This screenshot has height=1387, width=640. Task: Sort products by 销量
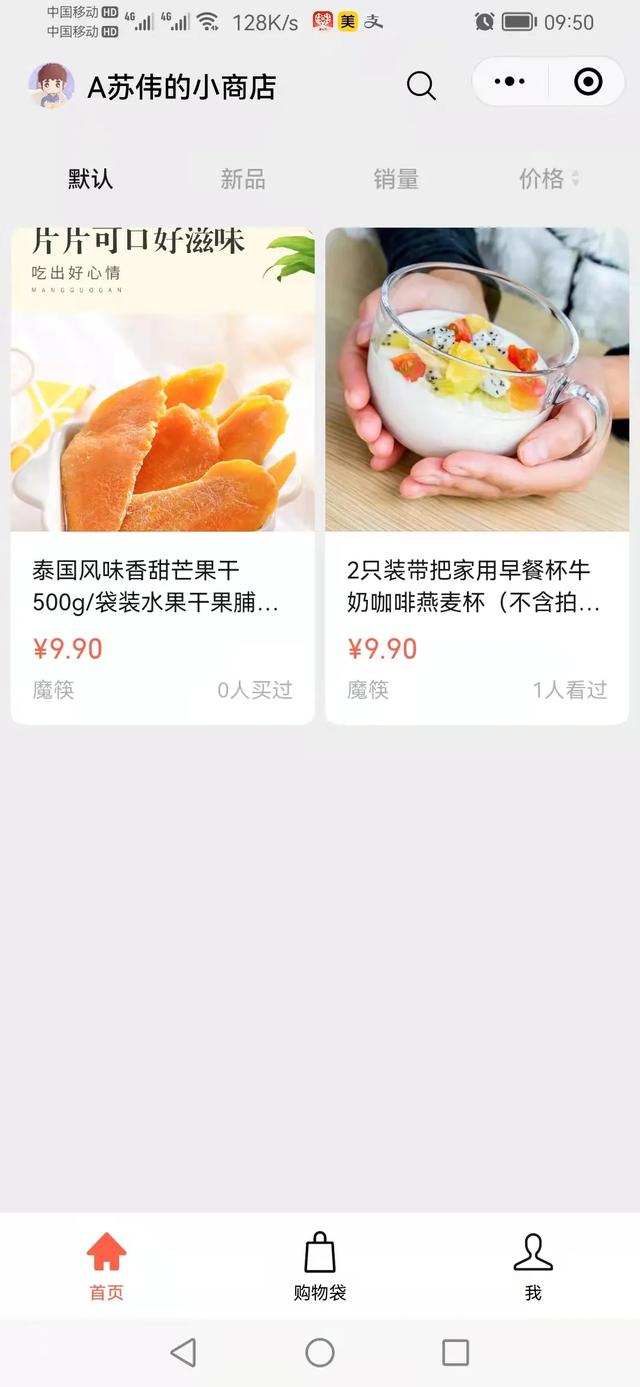[396, 179]
